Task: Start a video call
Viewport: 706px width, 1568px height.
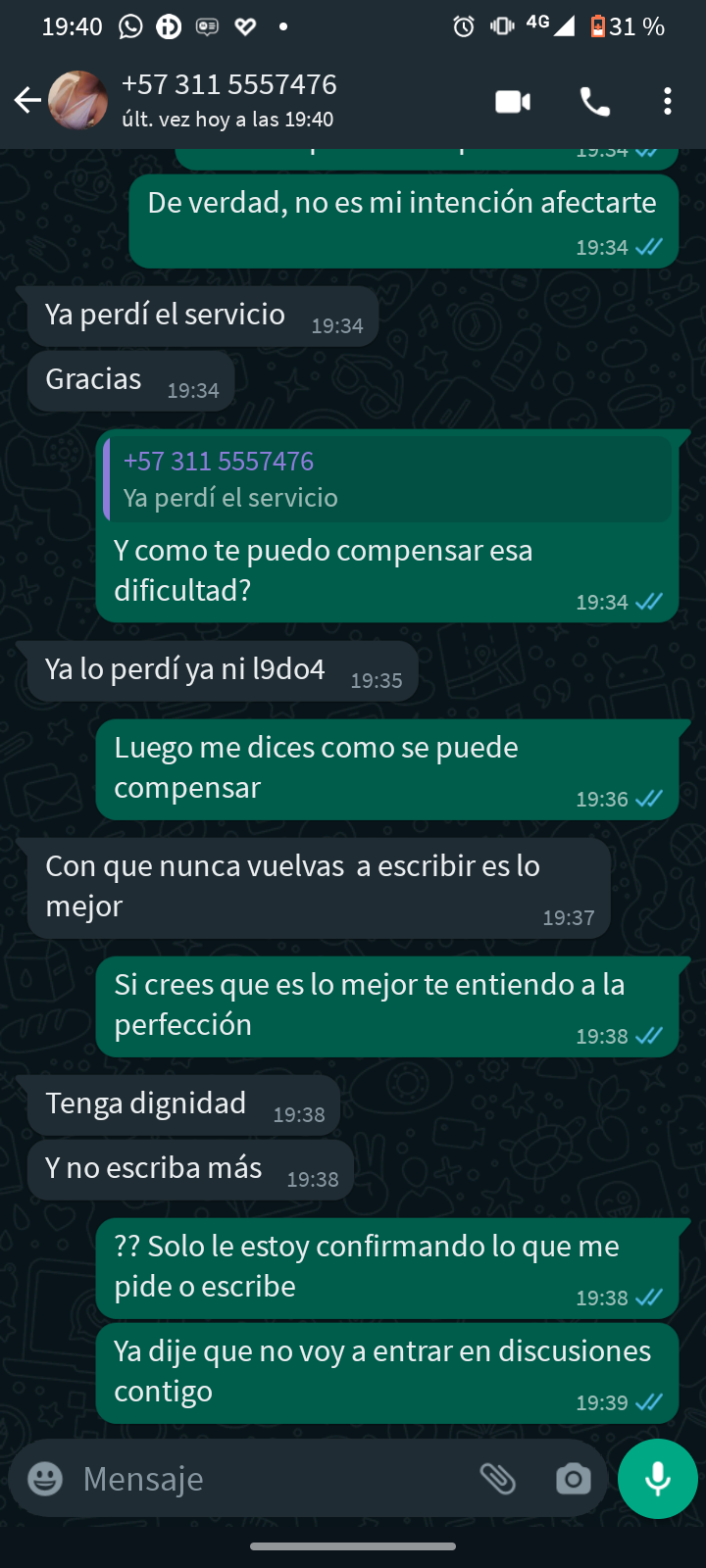Action: [x=513, y=102]
